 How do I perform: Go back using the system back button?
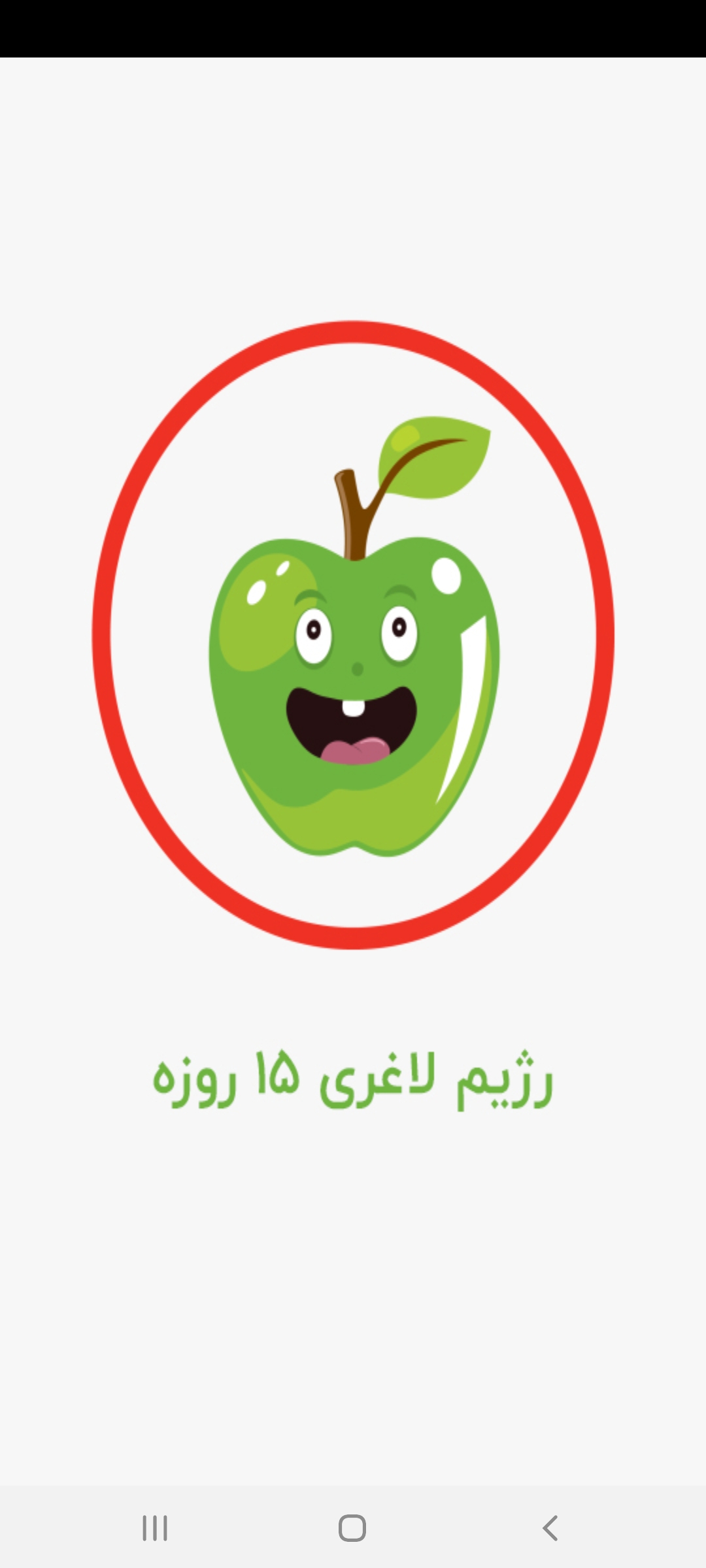[550, 1528]
